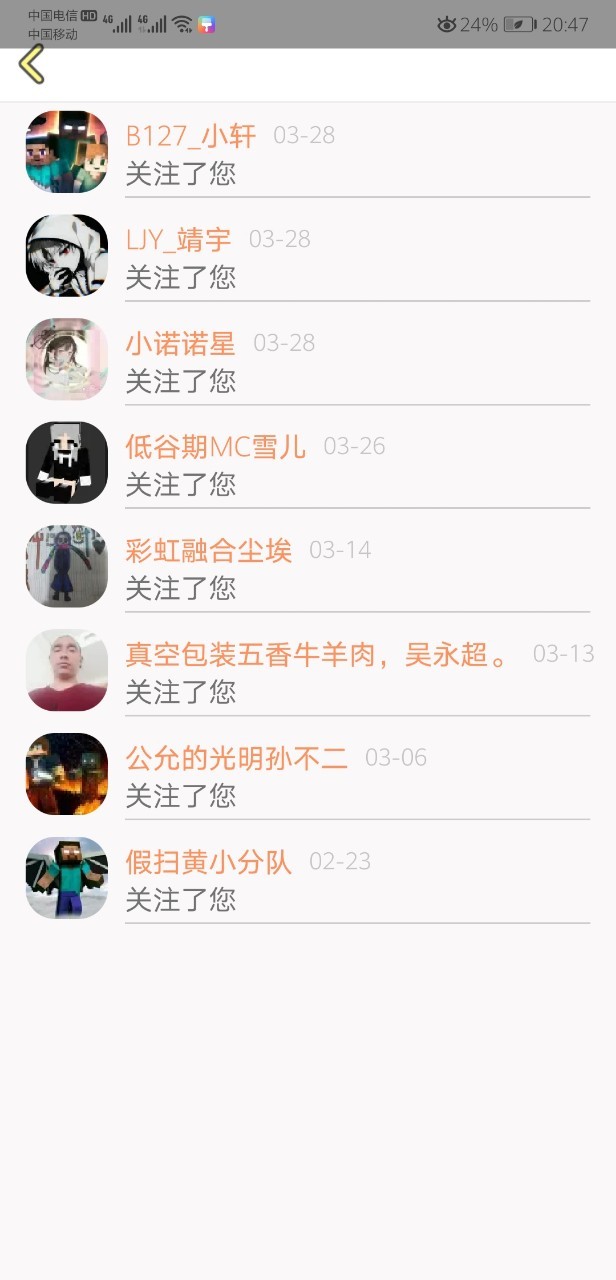Open the follow notification from B127_小轩
The height and width of the screenshot is (1280, 616).
(x=308, y=152)
